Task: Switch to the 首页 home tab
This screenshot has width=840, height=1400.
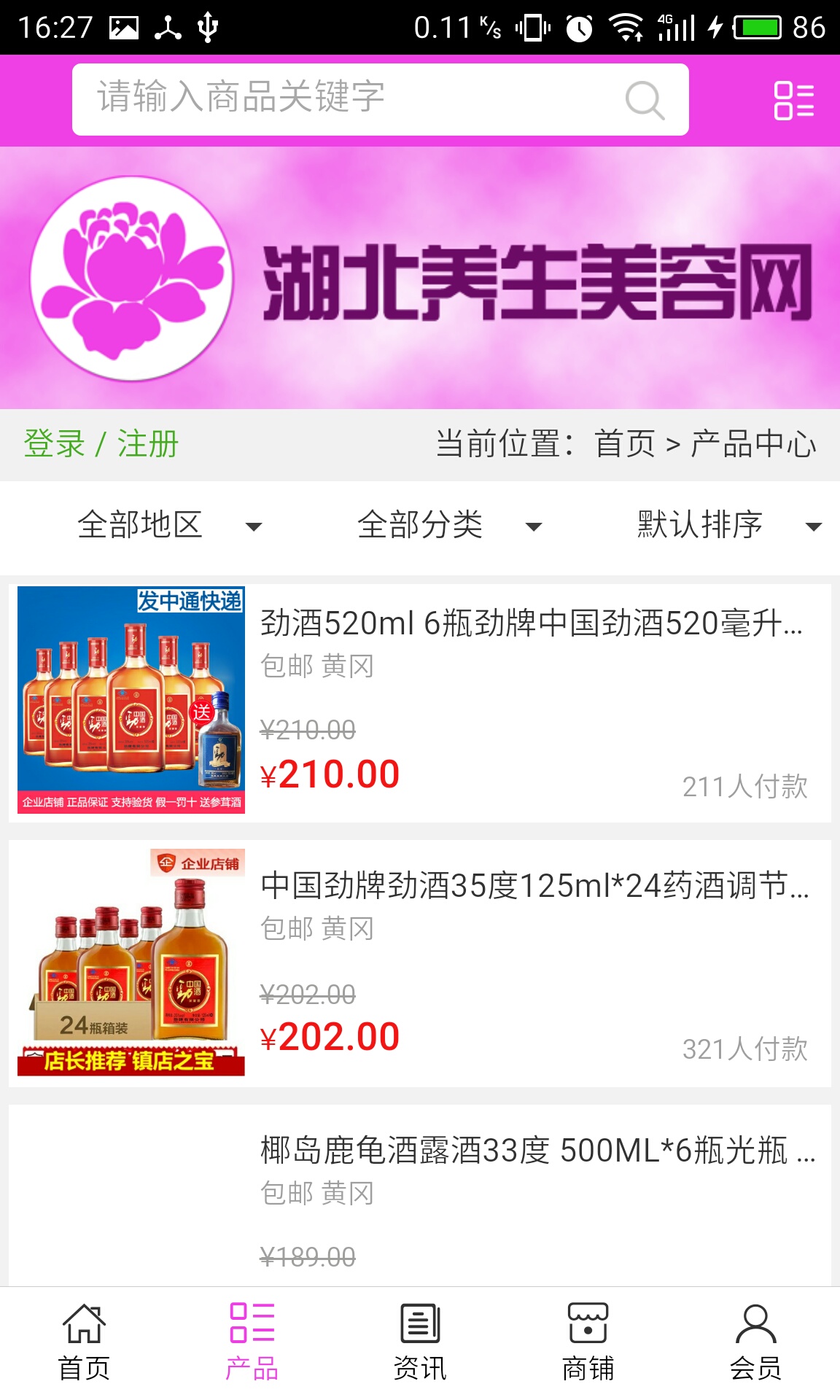Action: tap(84, 1342)
